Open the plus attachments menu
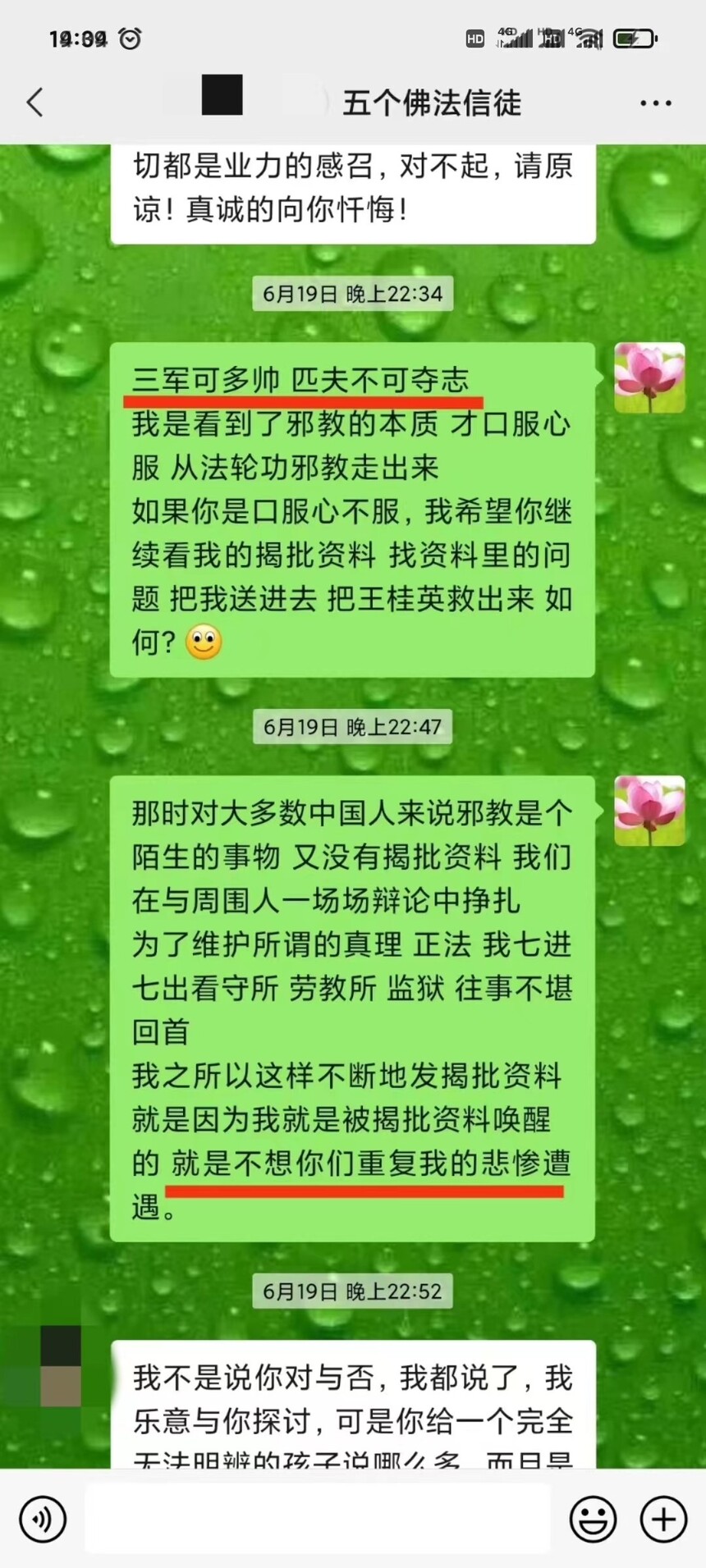Image resolution: width=706 pixels, height=1568 pixels. click(663, 1519)
